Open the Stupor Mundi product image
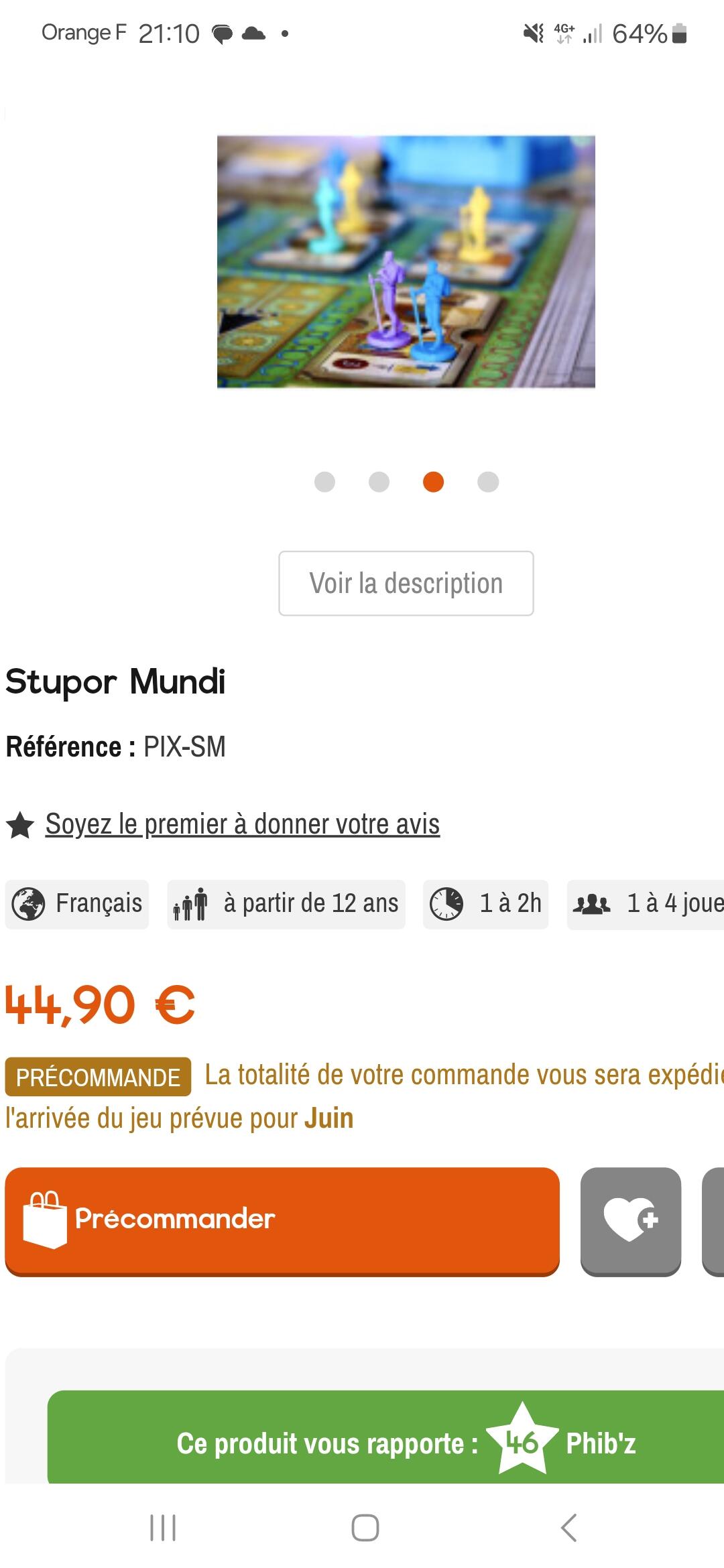 [406, 261]
